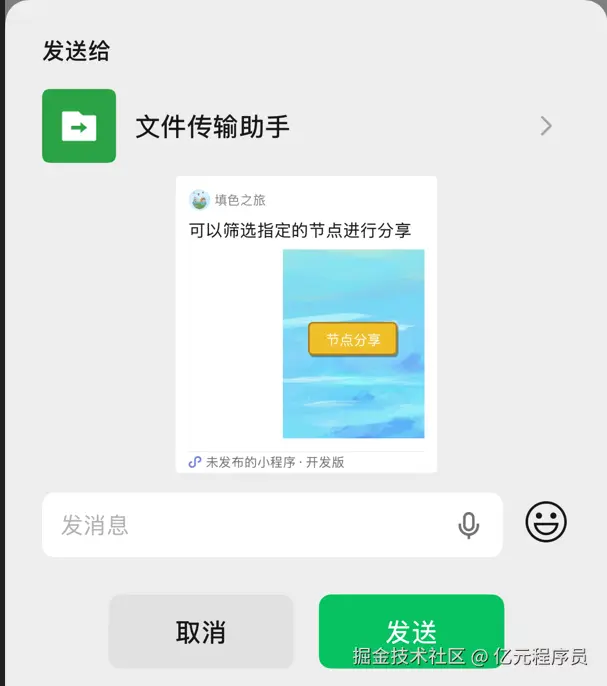Image resolution: width=607 pixels, height=686 pixels.
Task: Tap 发送 to send the mini program
Action: 411,631
